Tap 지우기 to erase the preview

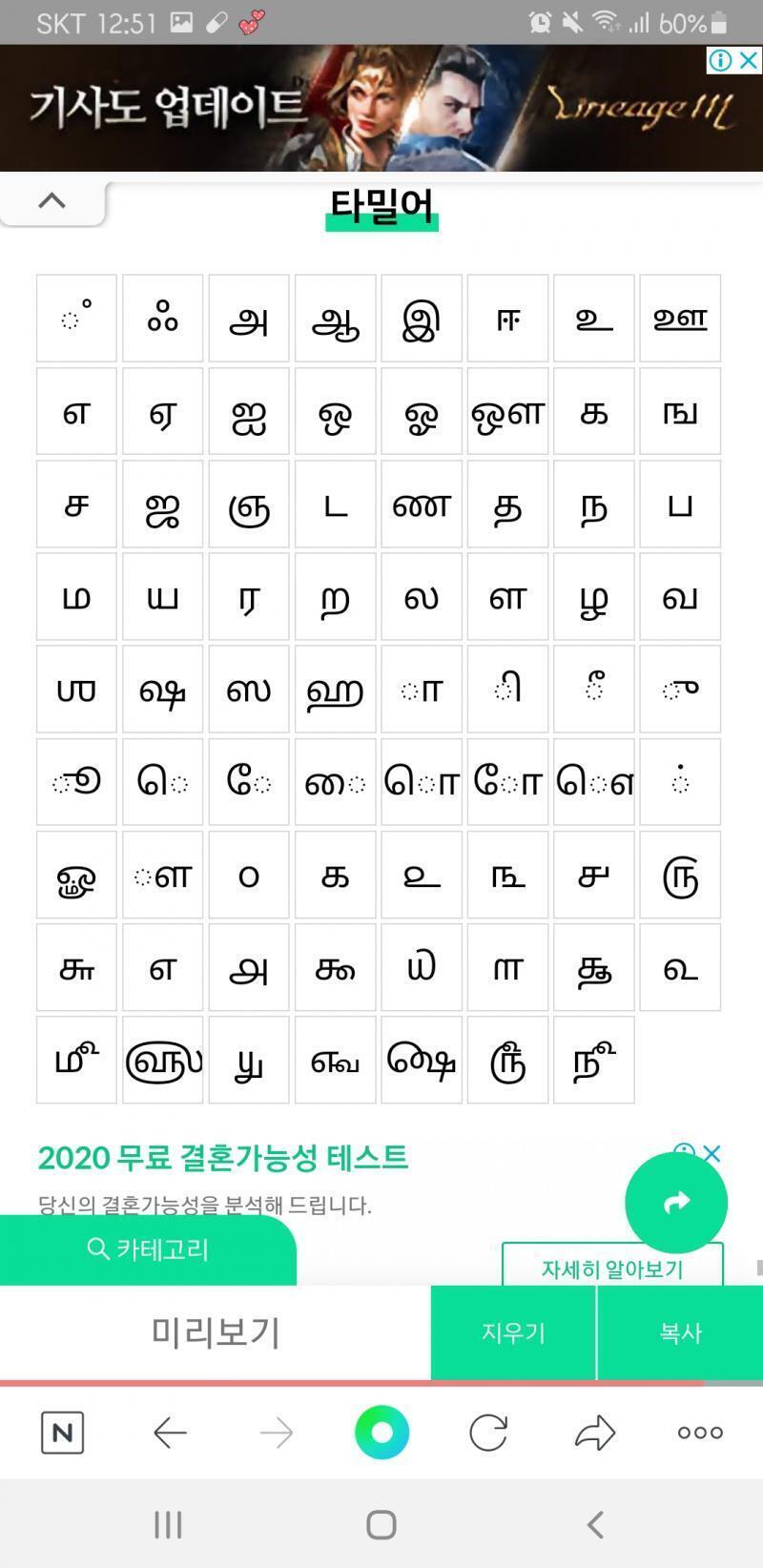pyautogui.click(x=513, y=1332)
